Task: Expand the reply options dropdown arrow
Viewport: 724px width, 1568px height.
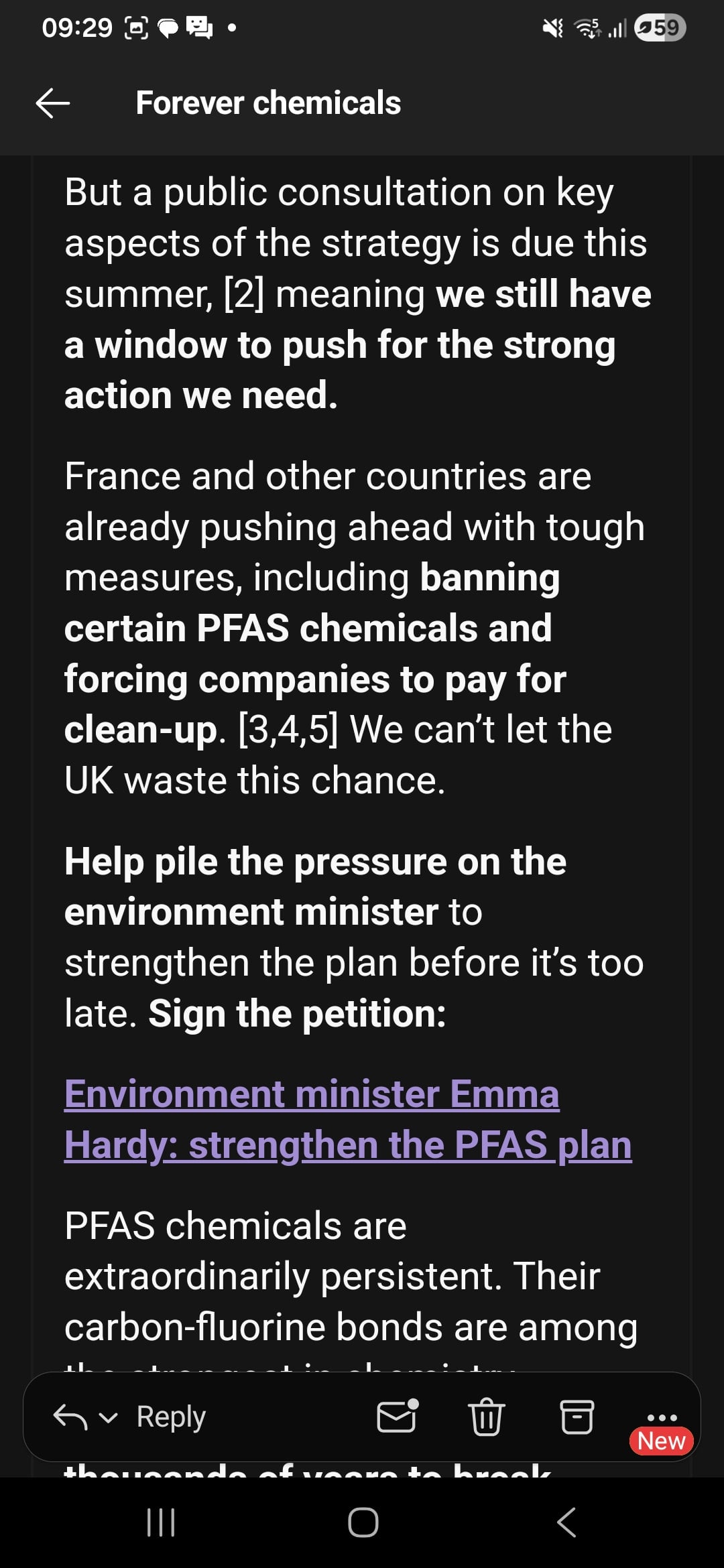Action: pyautogui.click(x=108, y=1417)
